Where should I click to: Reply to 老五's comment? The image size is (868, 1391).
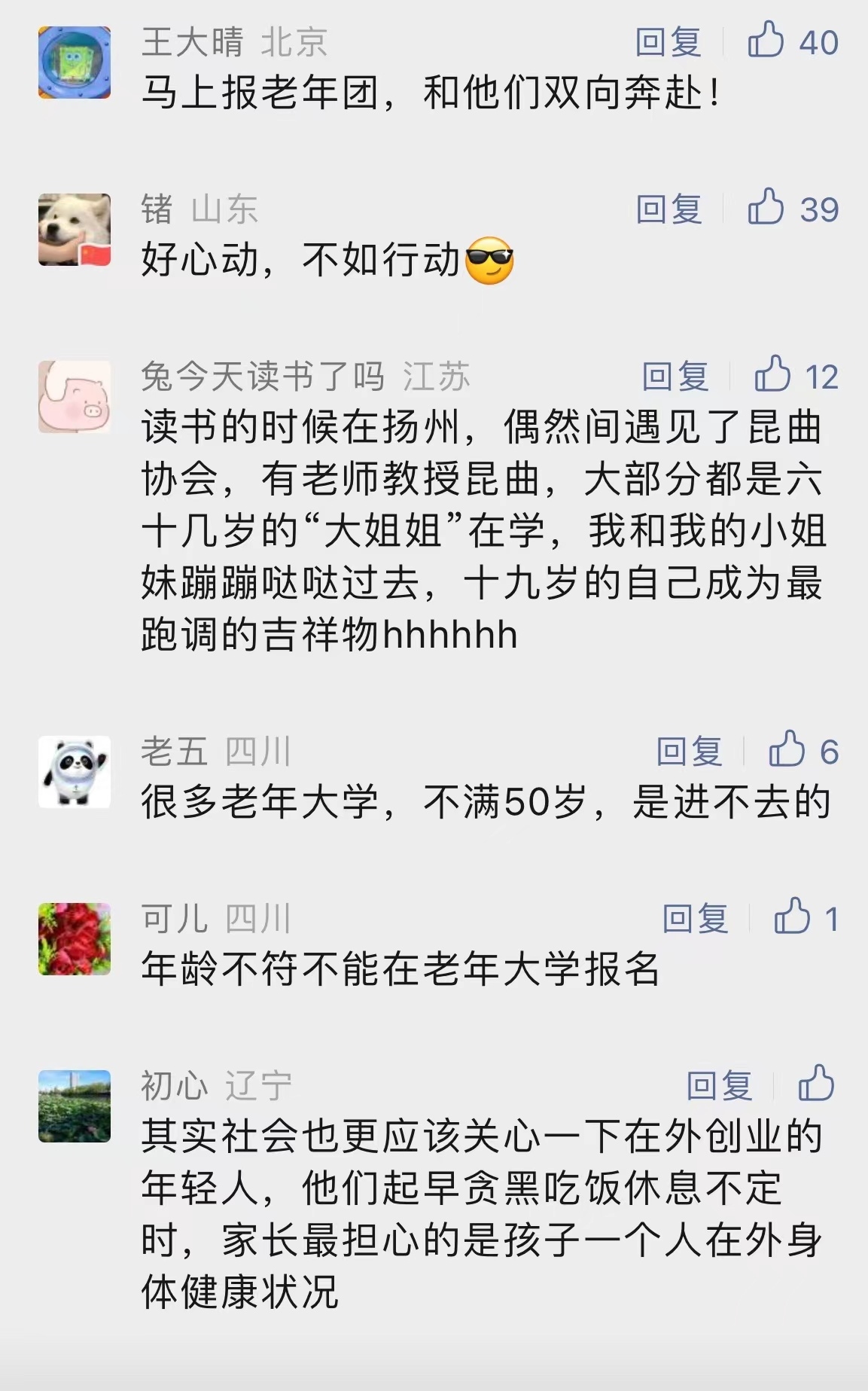pyautogui.click(x=689, y=752)
